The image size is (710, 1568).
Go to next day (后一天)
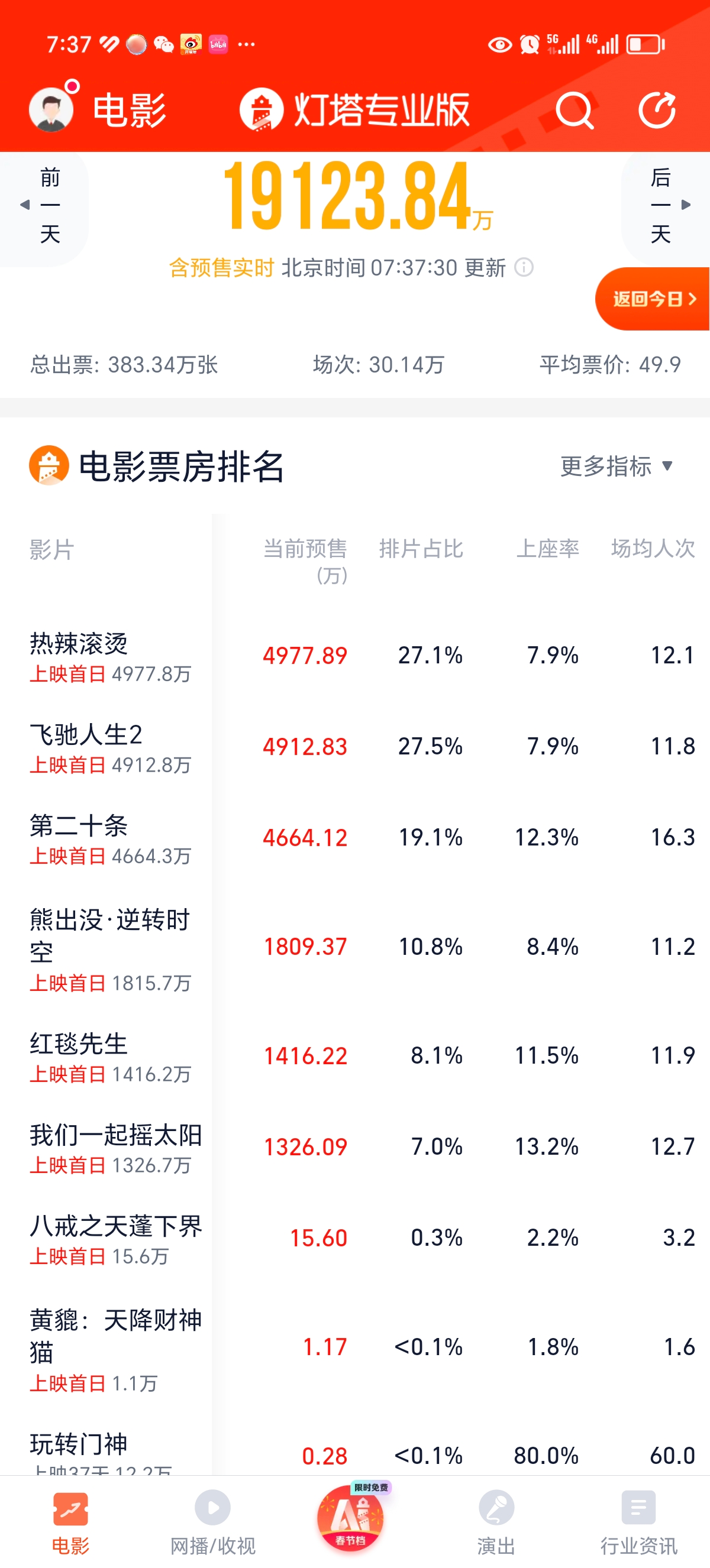point(667,205)
